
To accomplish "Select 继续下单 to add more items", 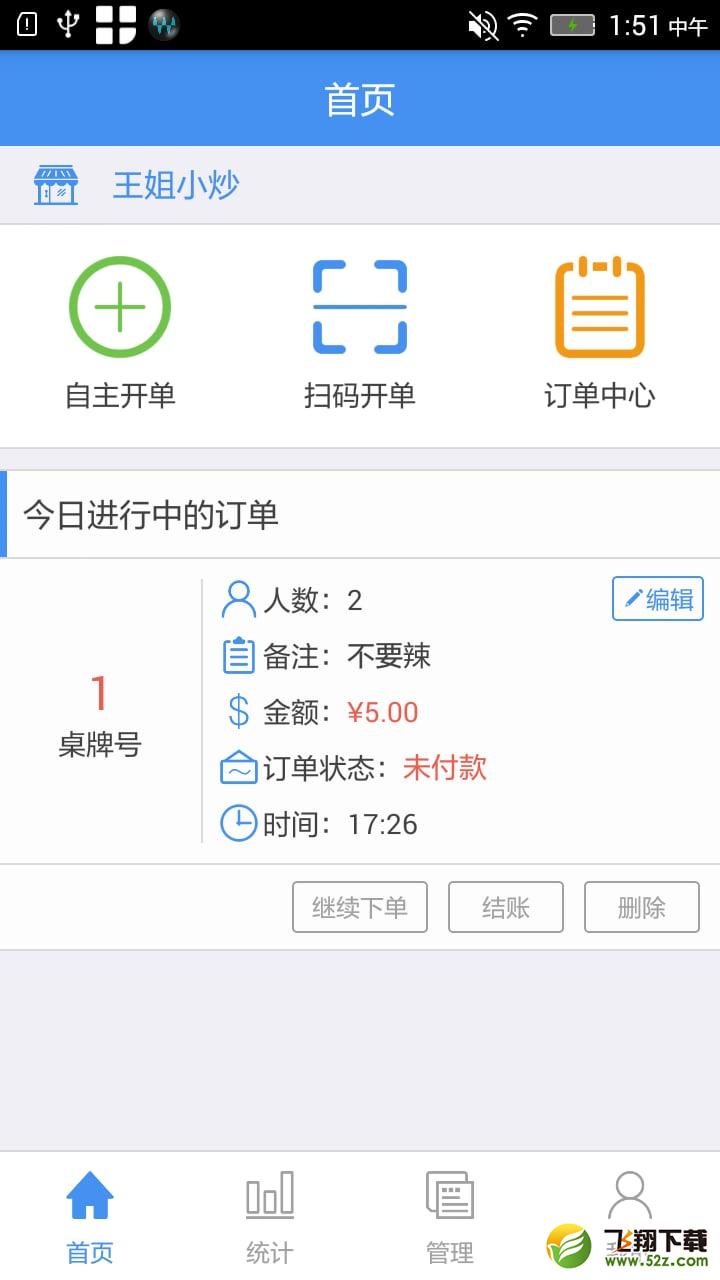I will click(x=360, y=907).
